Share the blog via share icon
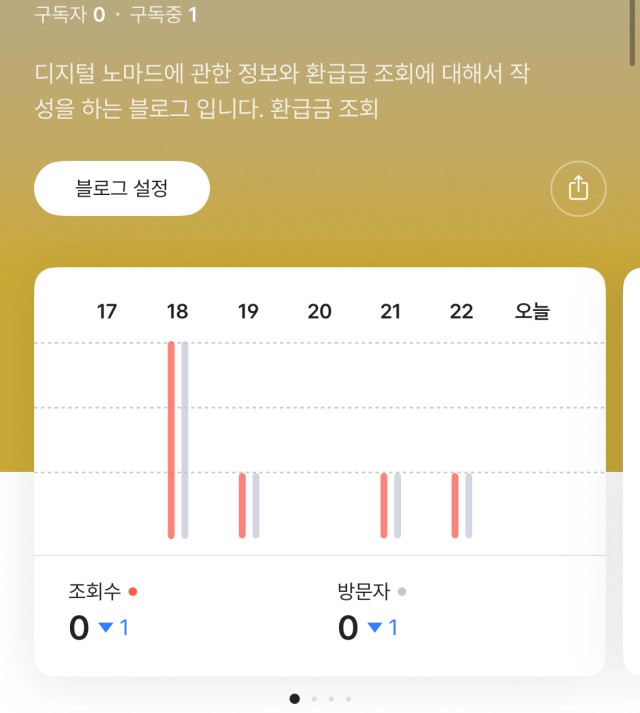640x713 pixels. point(578,188)
